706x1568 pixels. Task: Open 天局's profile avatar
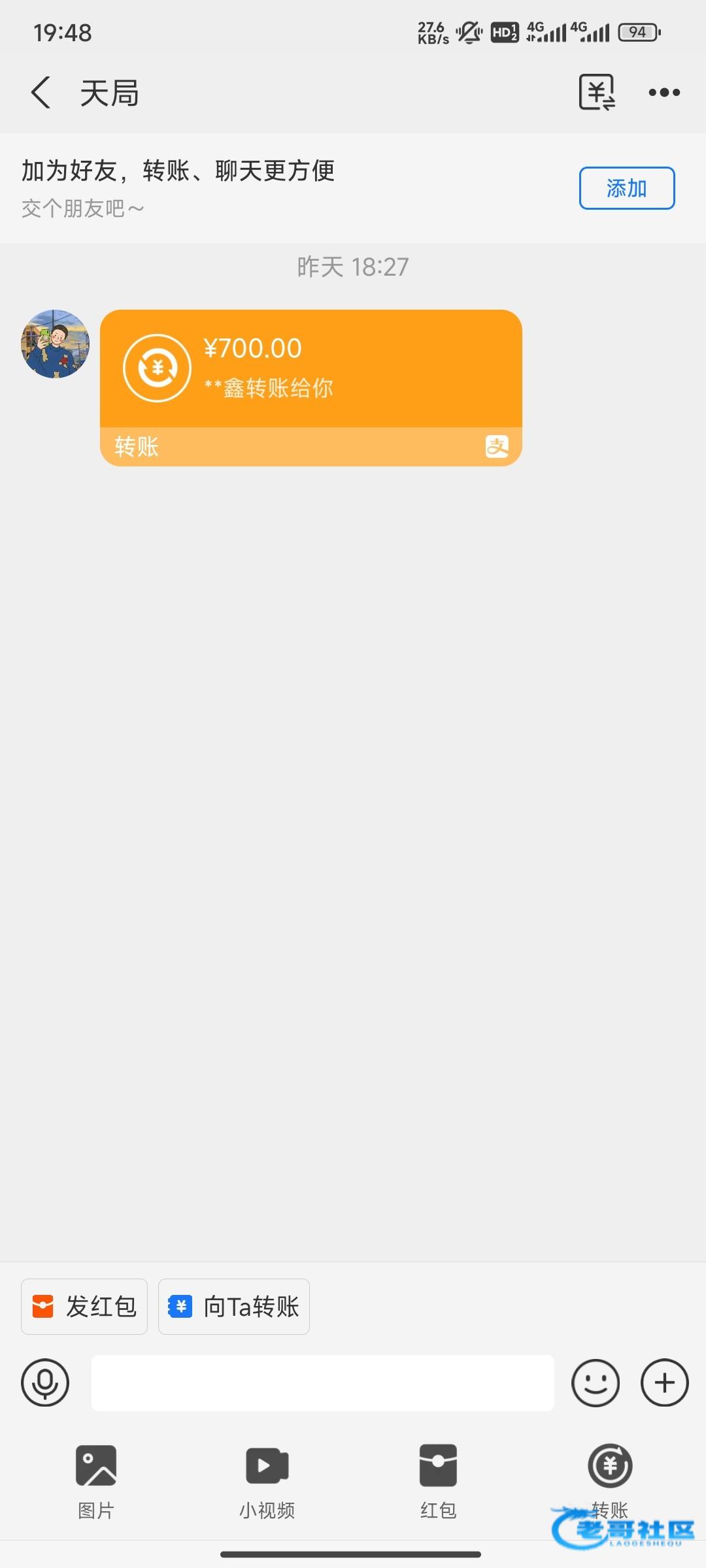pos(56,344)
